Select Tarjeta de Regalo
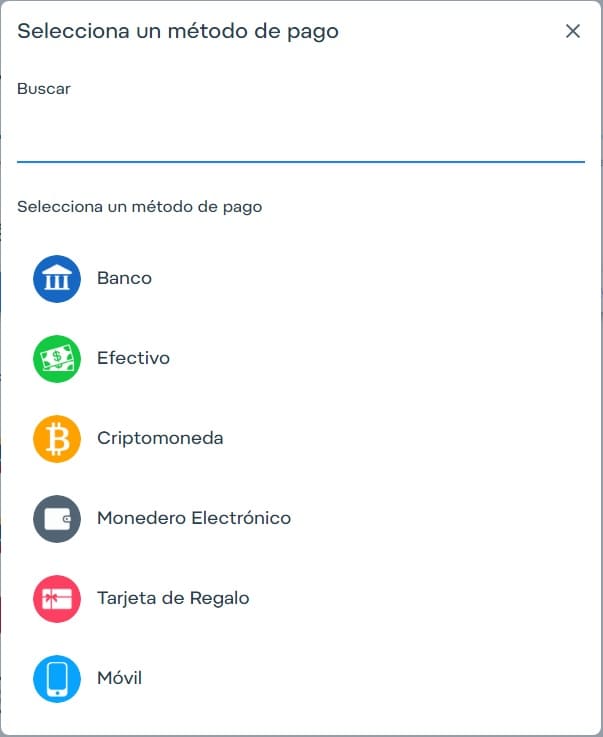 tap(172, 598)
